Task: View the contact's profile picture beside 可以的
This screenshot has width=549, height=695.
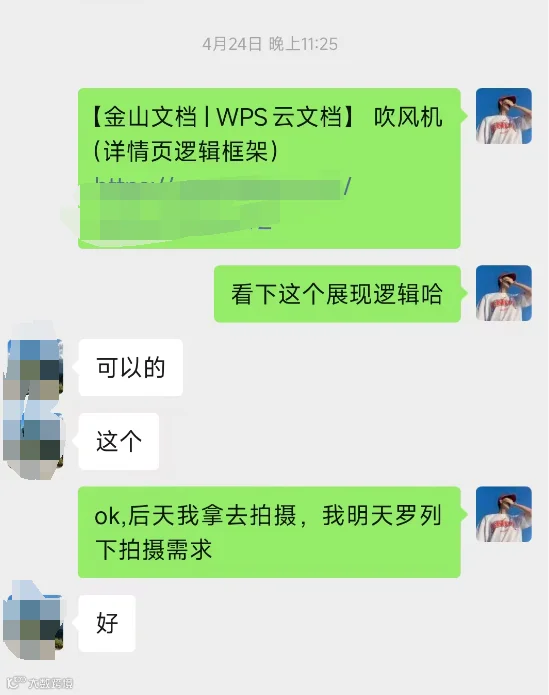Action: 33,367
